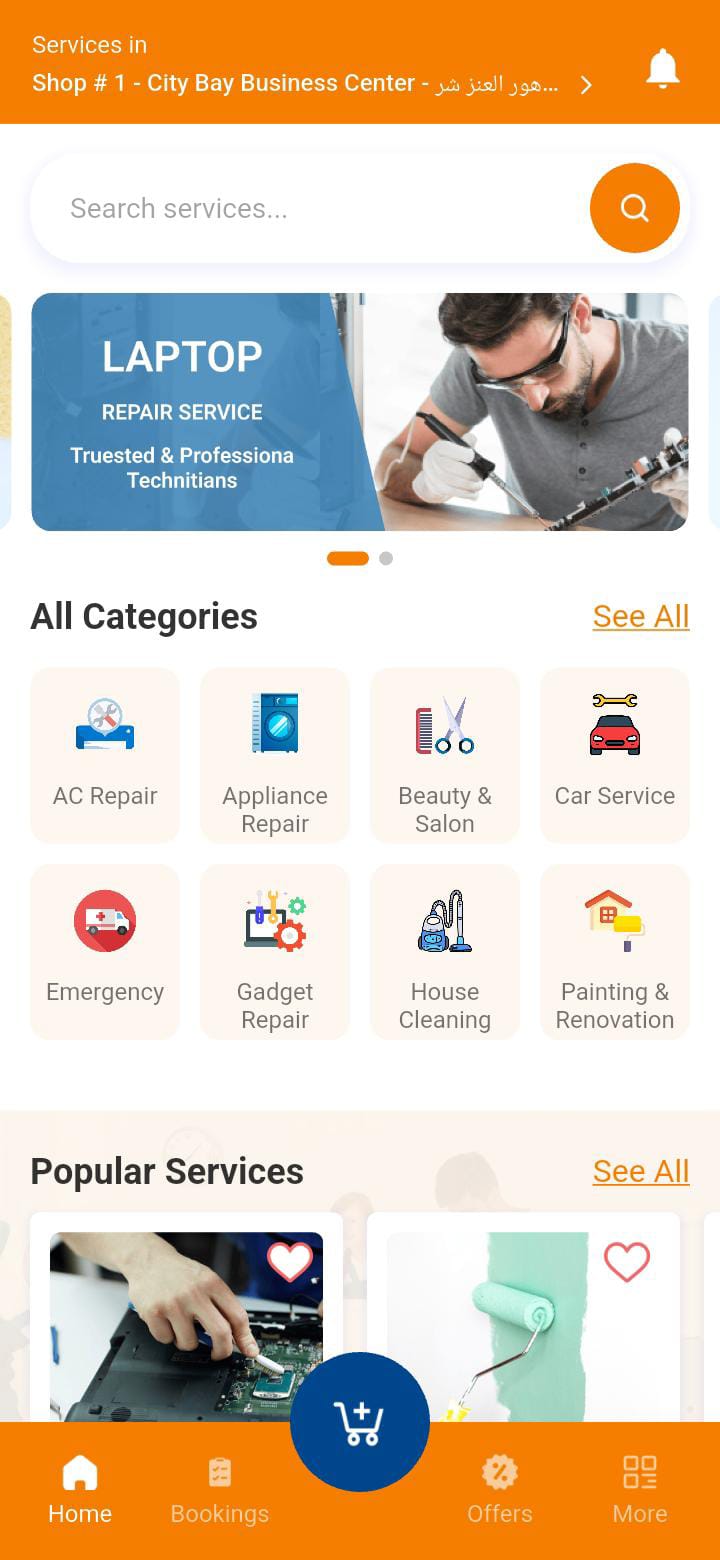
Task: Tap the Painting & Renovation house icon
Action: coord(615,920)
